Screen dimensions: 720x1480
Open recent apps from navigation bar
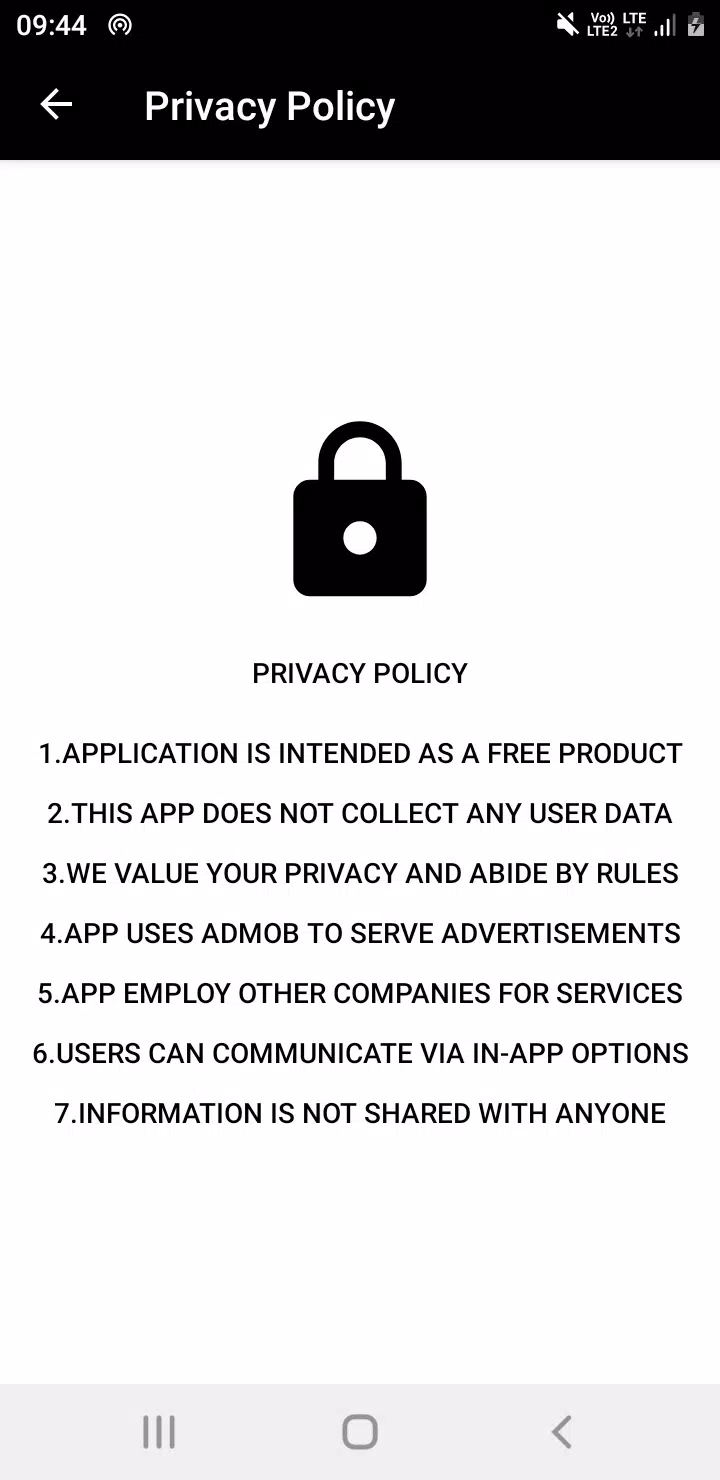(x=159, y=1432)
